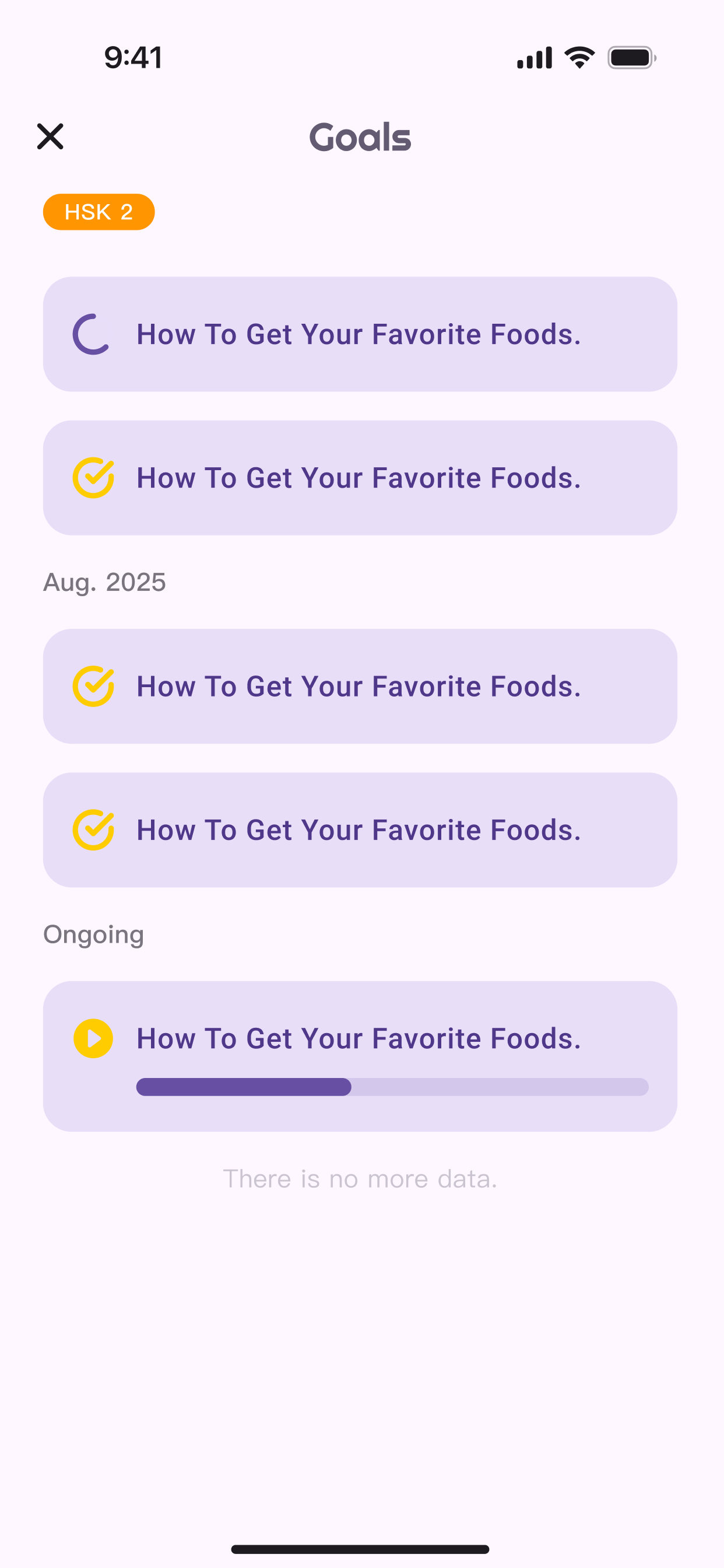Tap the HSK 2 level chip

click(99, 212)
